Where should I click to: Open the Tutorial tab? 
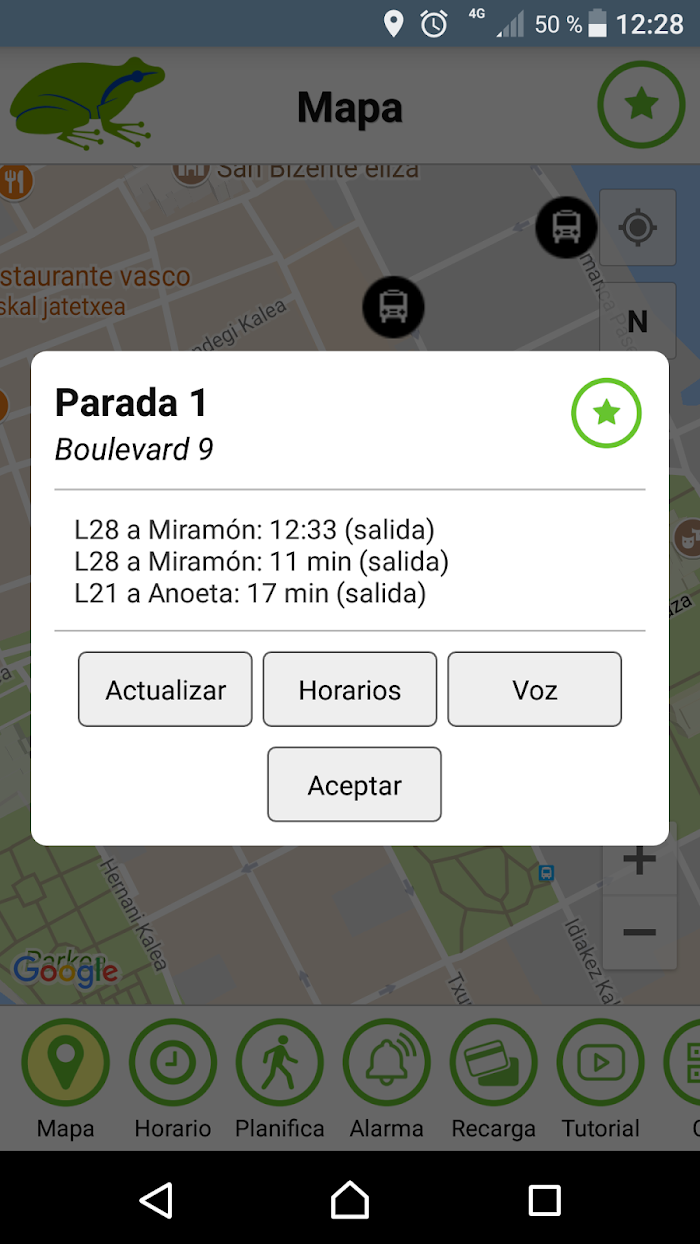pos(601,1079)
